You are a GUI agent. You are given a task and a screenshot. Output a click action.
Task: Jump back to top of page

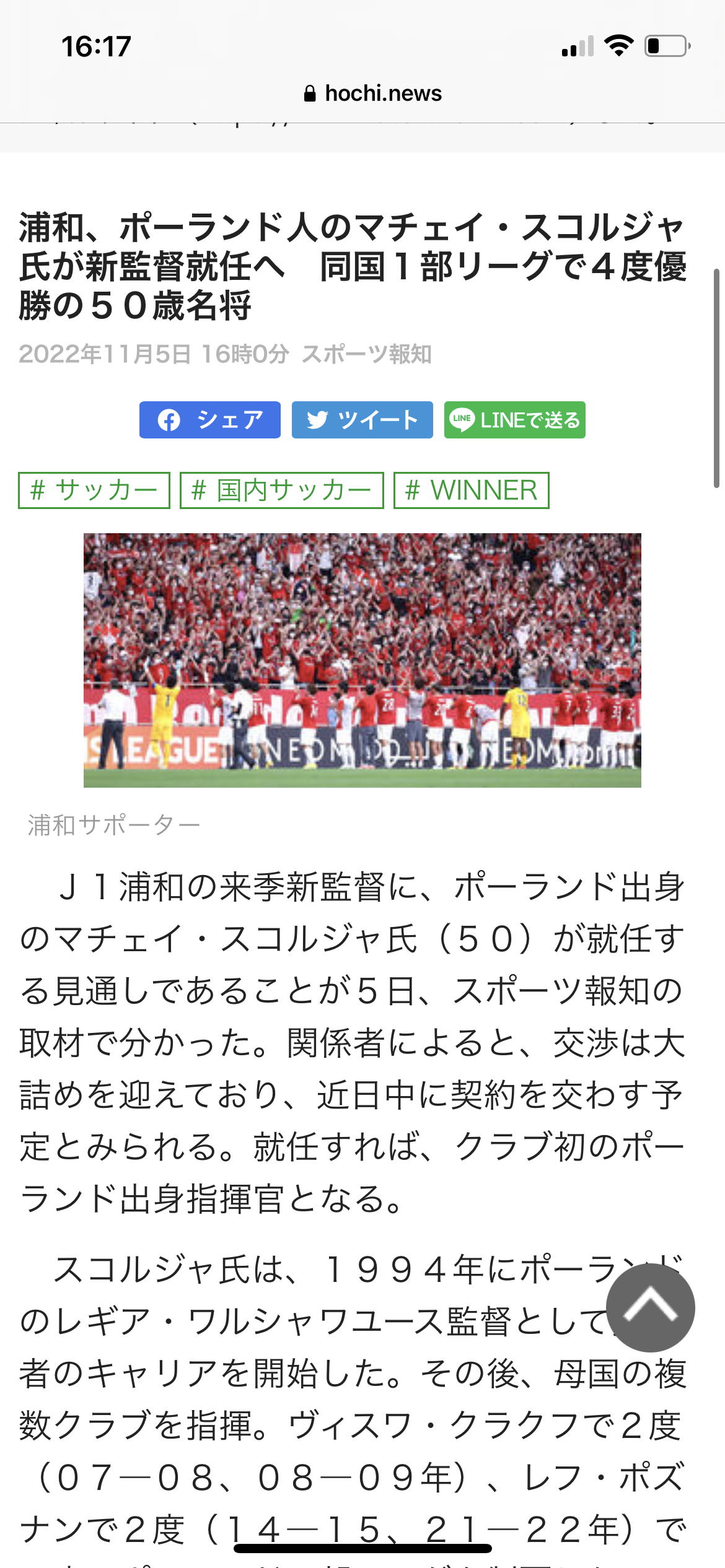tap(651, 1307)
